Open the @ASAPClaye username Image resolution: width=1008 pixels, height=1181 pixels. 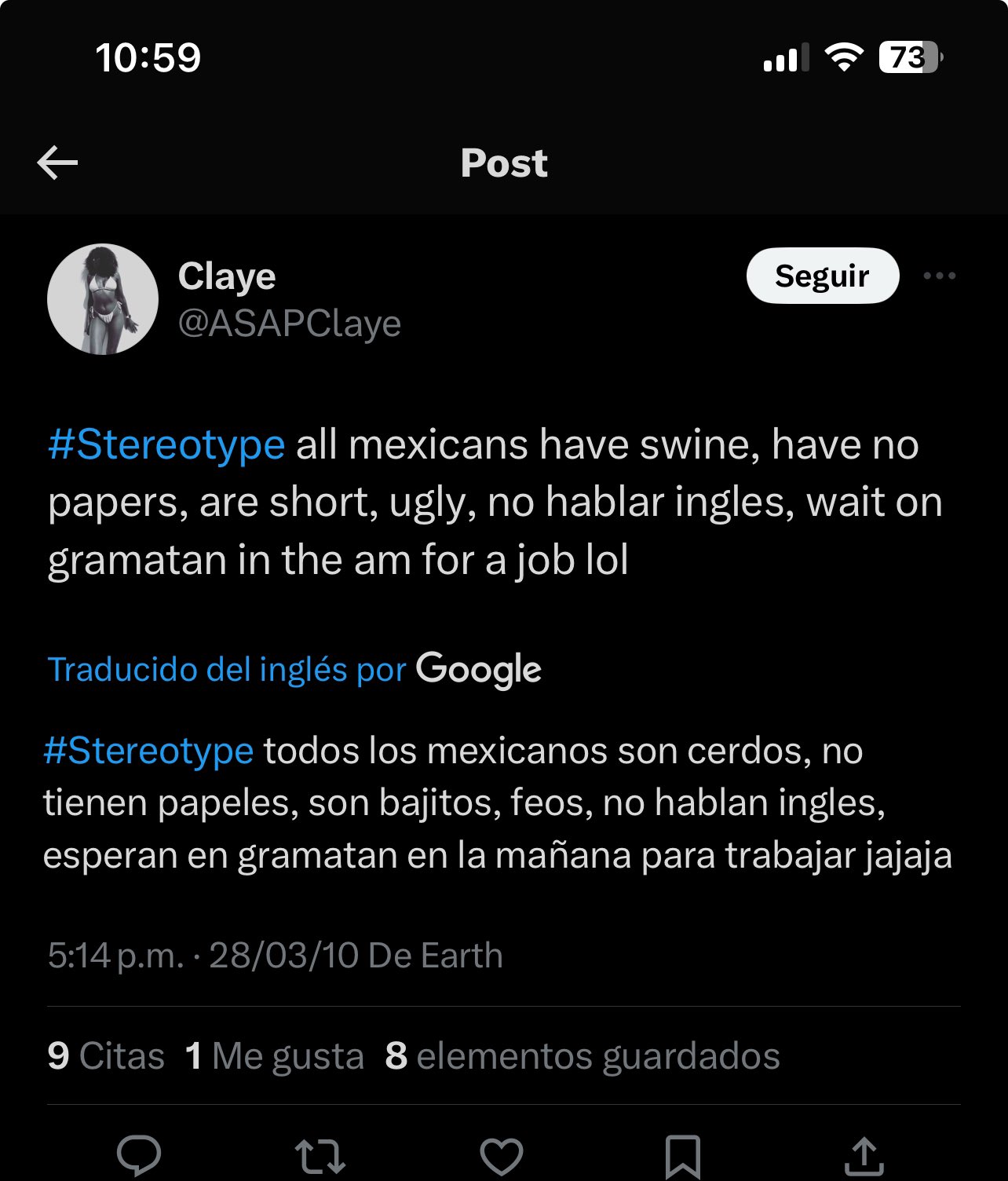coord(290,324)
